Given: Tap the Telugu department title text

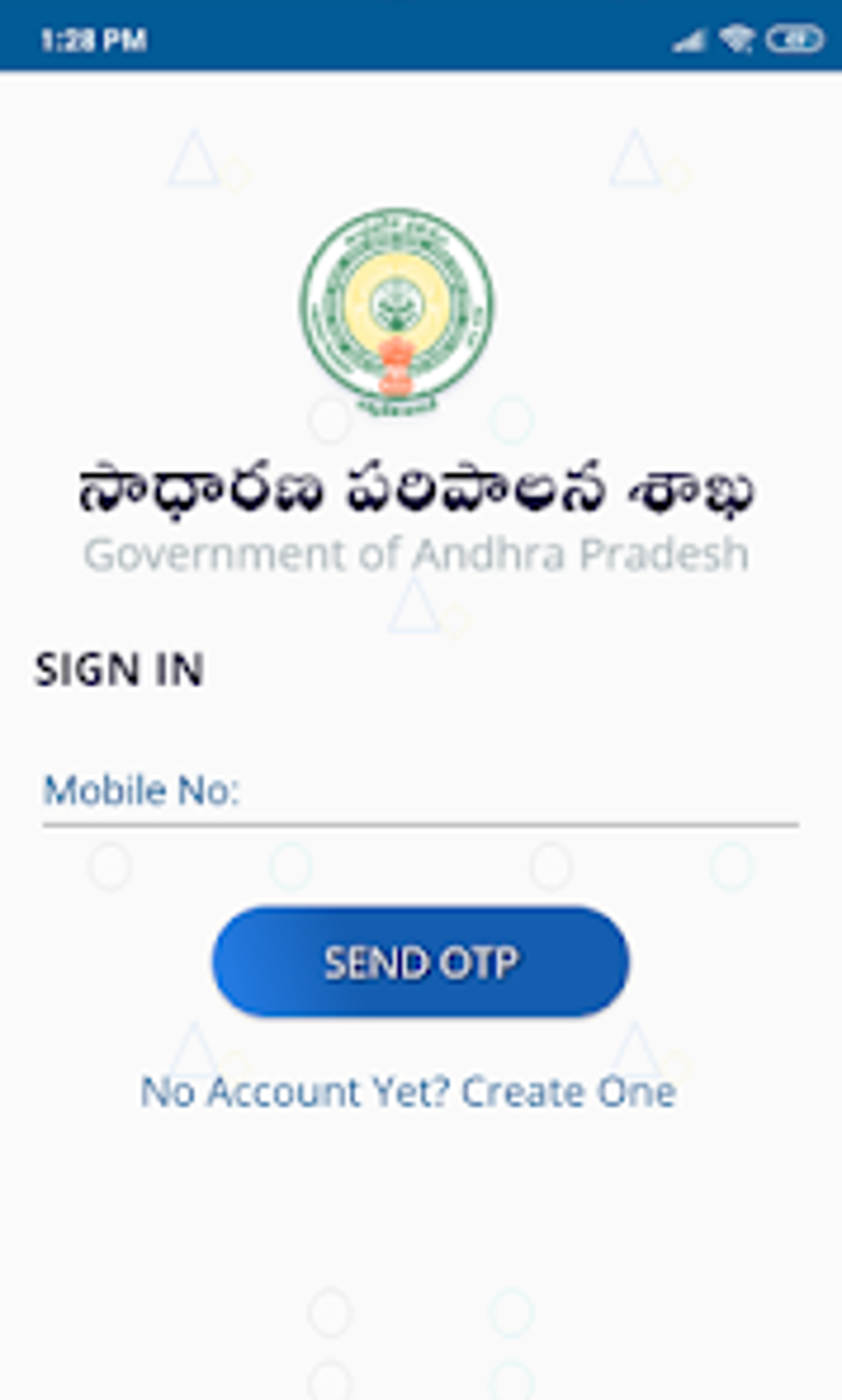Looking at the screenshot, I should pos(419,490).
